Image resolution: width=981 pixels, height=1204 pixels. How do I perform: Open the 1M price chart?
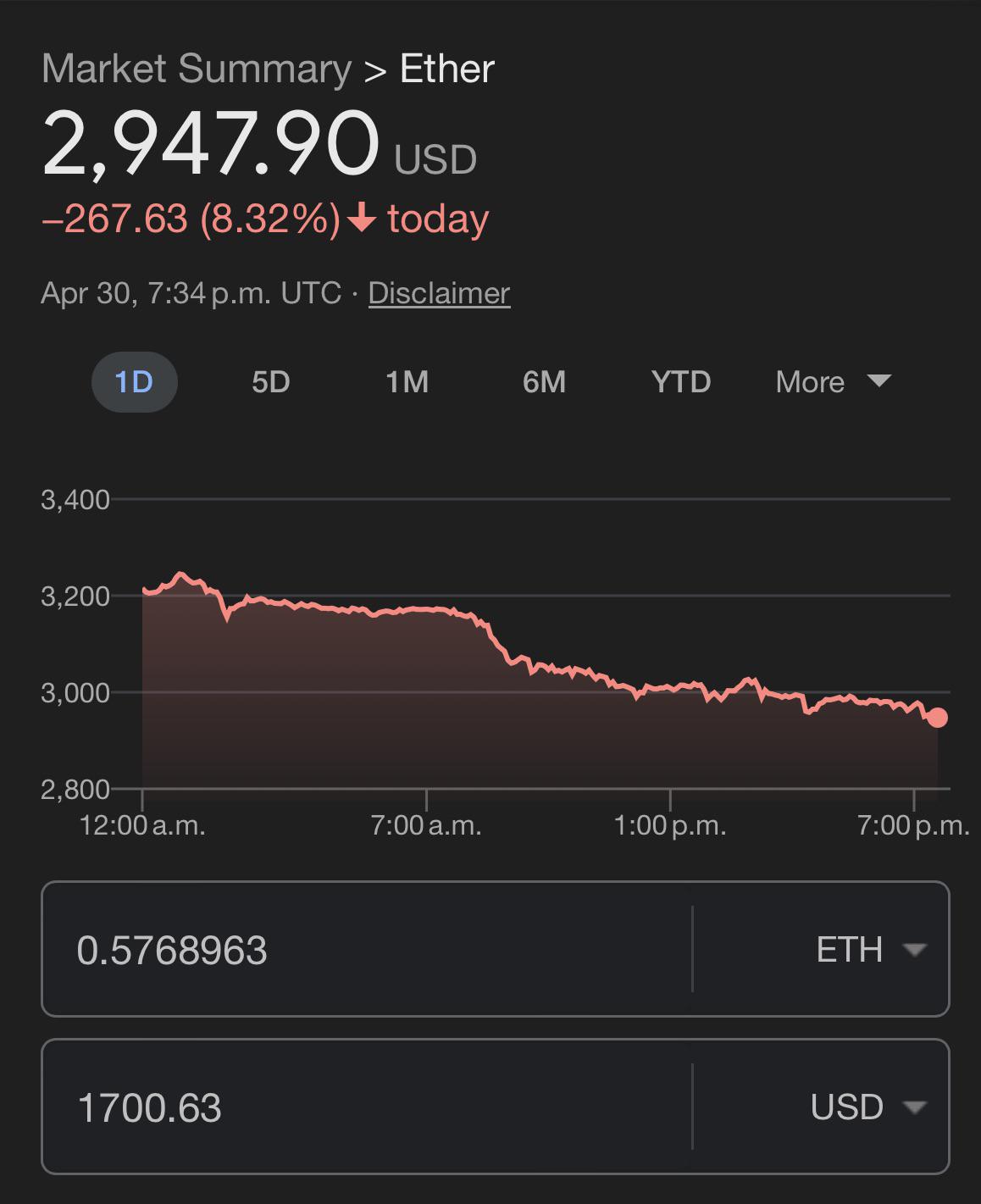tap(407, 382)
